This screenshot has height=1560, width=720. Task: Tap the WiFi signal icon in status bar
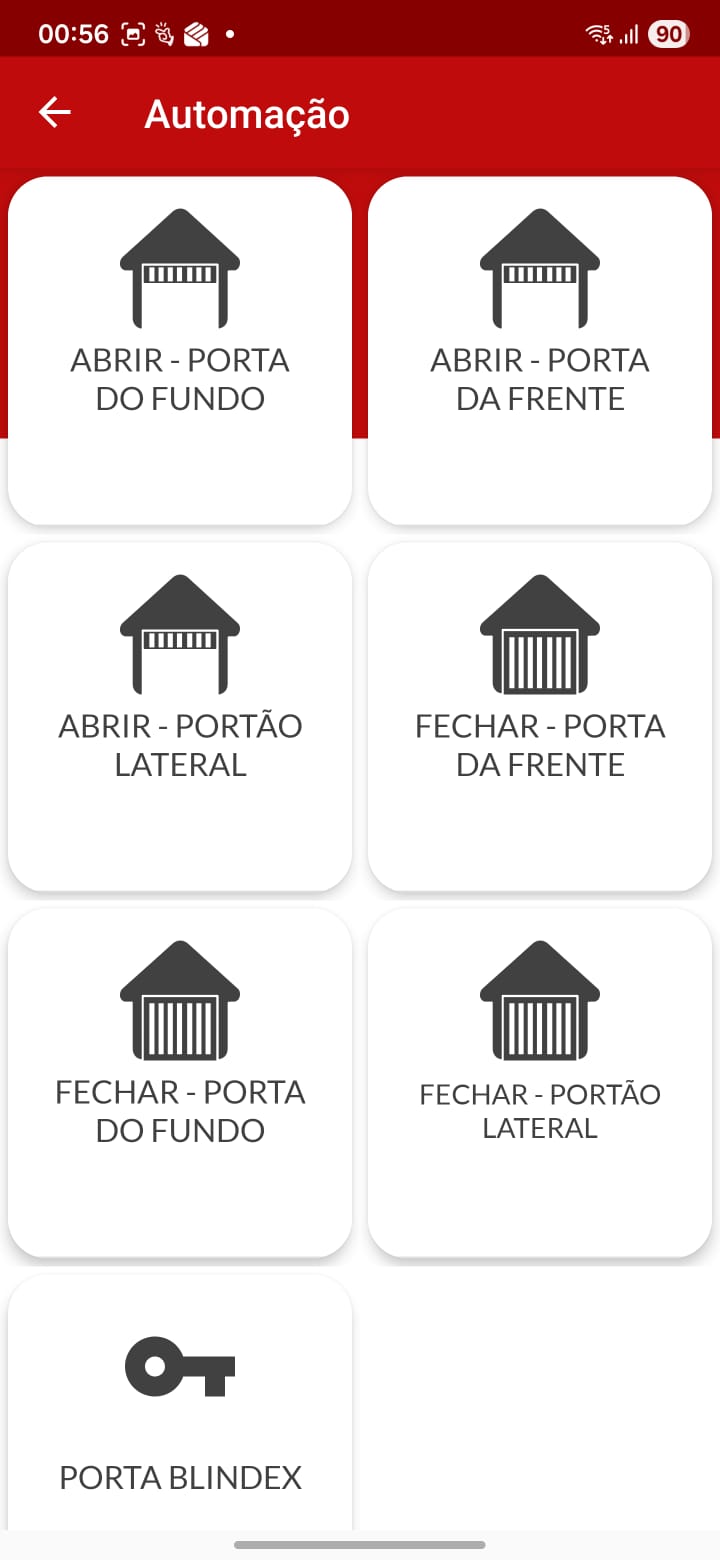pyautogui.click(x=598, y=33)
